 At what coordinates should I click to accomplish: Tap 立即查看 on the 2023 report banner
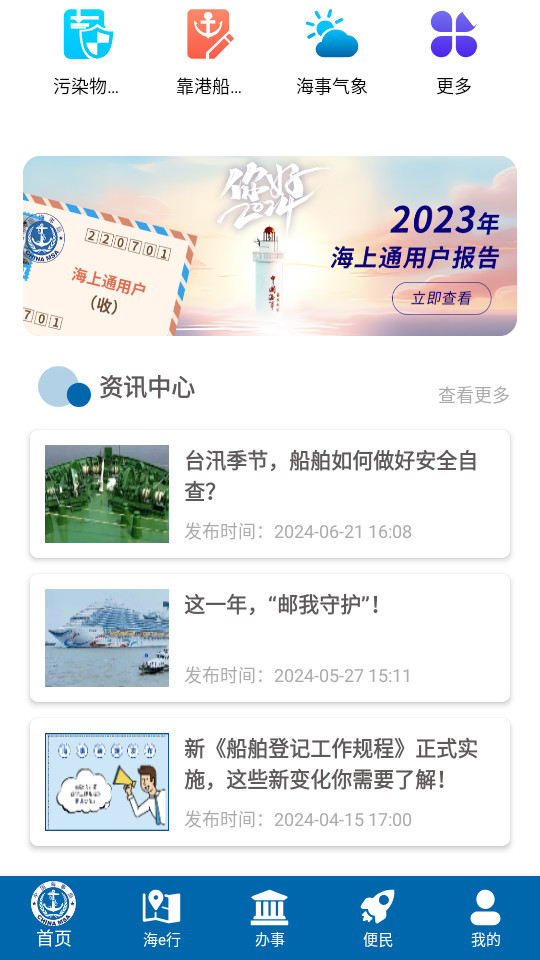click(441, 298)
